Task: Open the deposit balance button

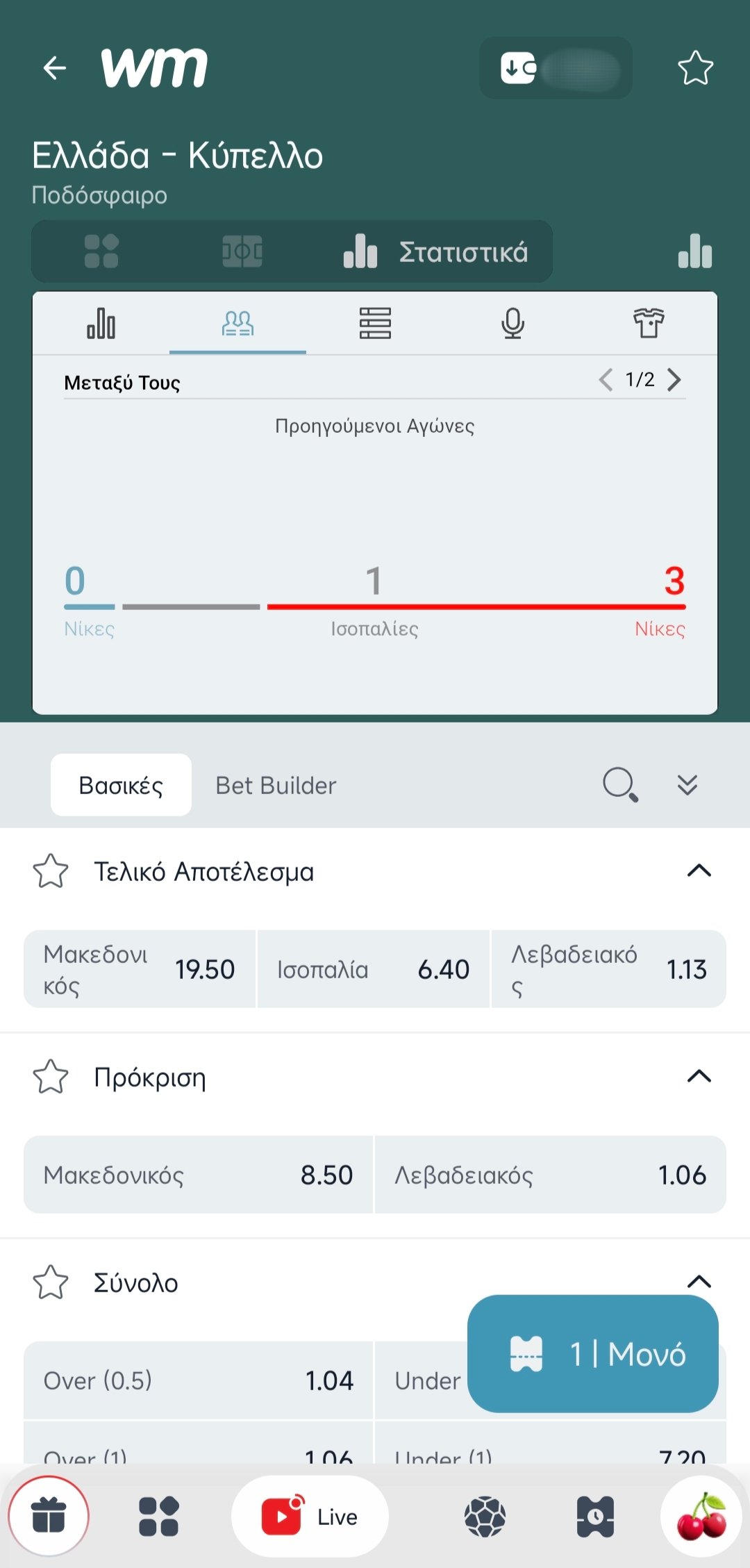Action: [x=556, y=68]
